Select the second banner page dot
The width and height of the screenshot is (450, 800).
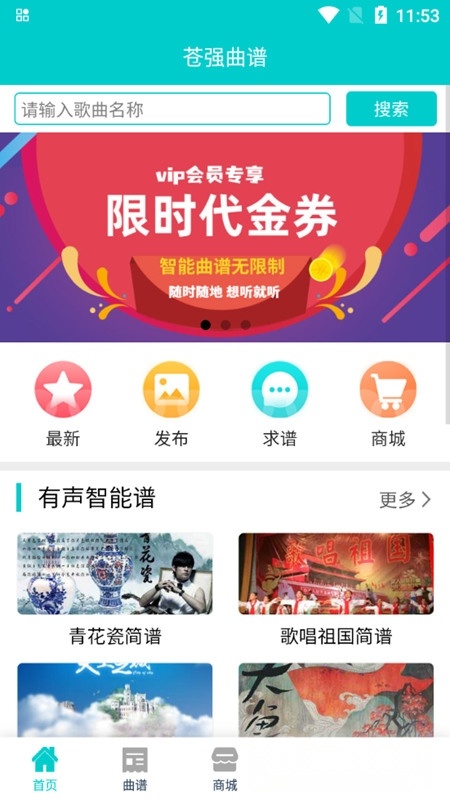[x=226, y=325]
